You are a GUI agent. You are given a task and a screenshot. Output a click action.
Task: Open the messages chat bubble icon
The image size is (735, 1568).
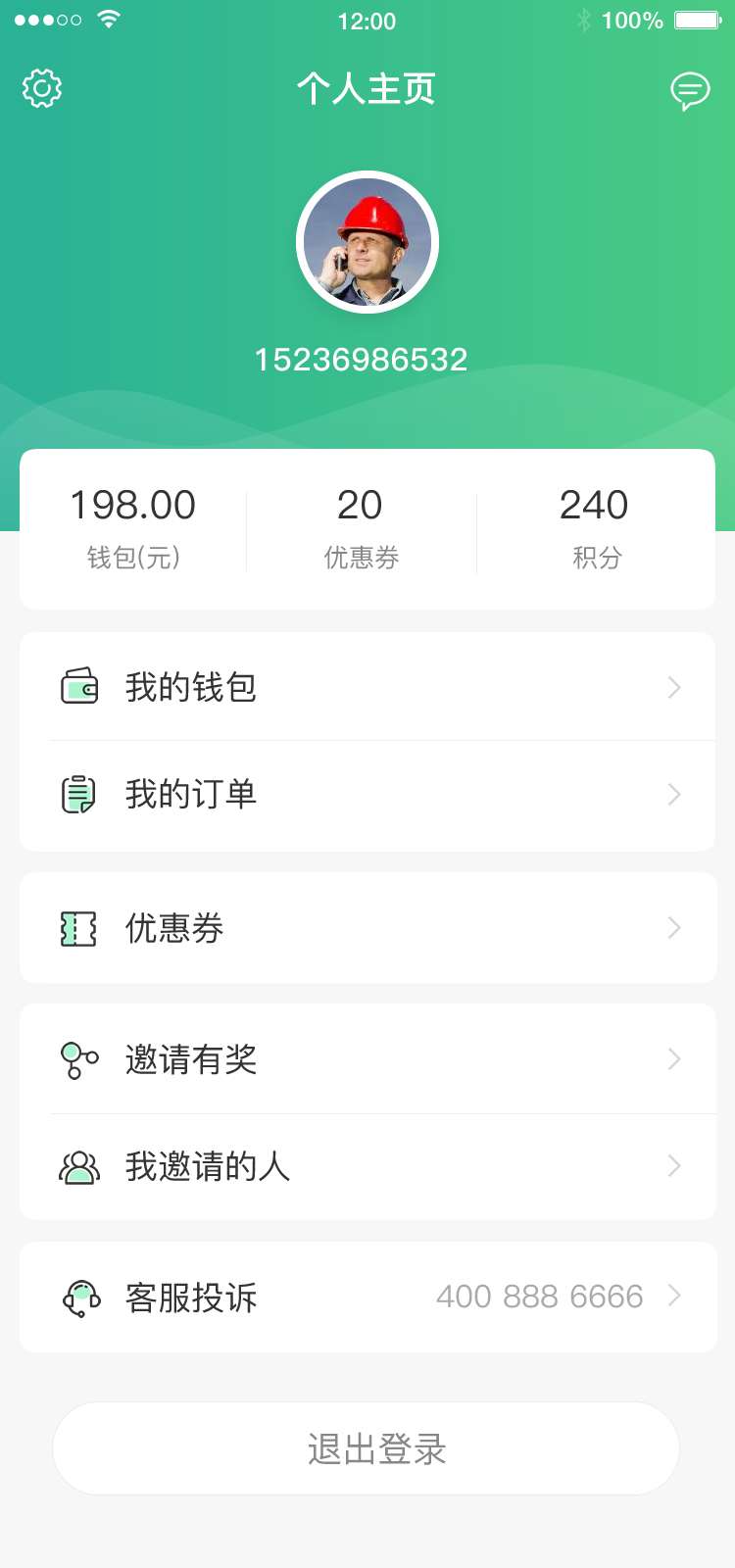coord(690,91)
